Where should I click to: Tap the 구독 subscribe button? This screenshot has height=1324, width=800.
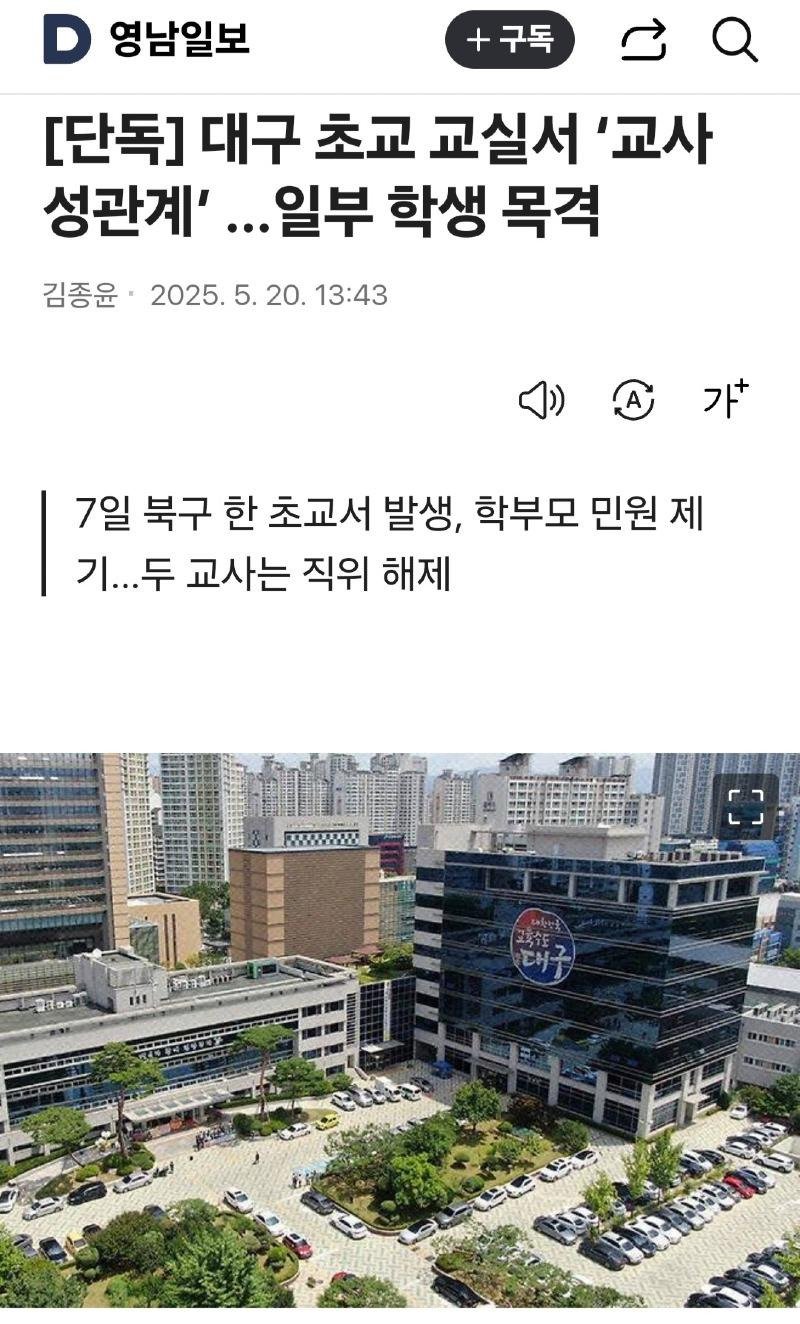tap(509, 40)
